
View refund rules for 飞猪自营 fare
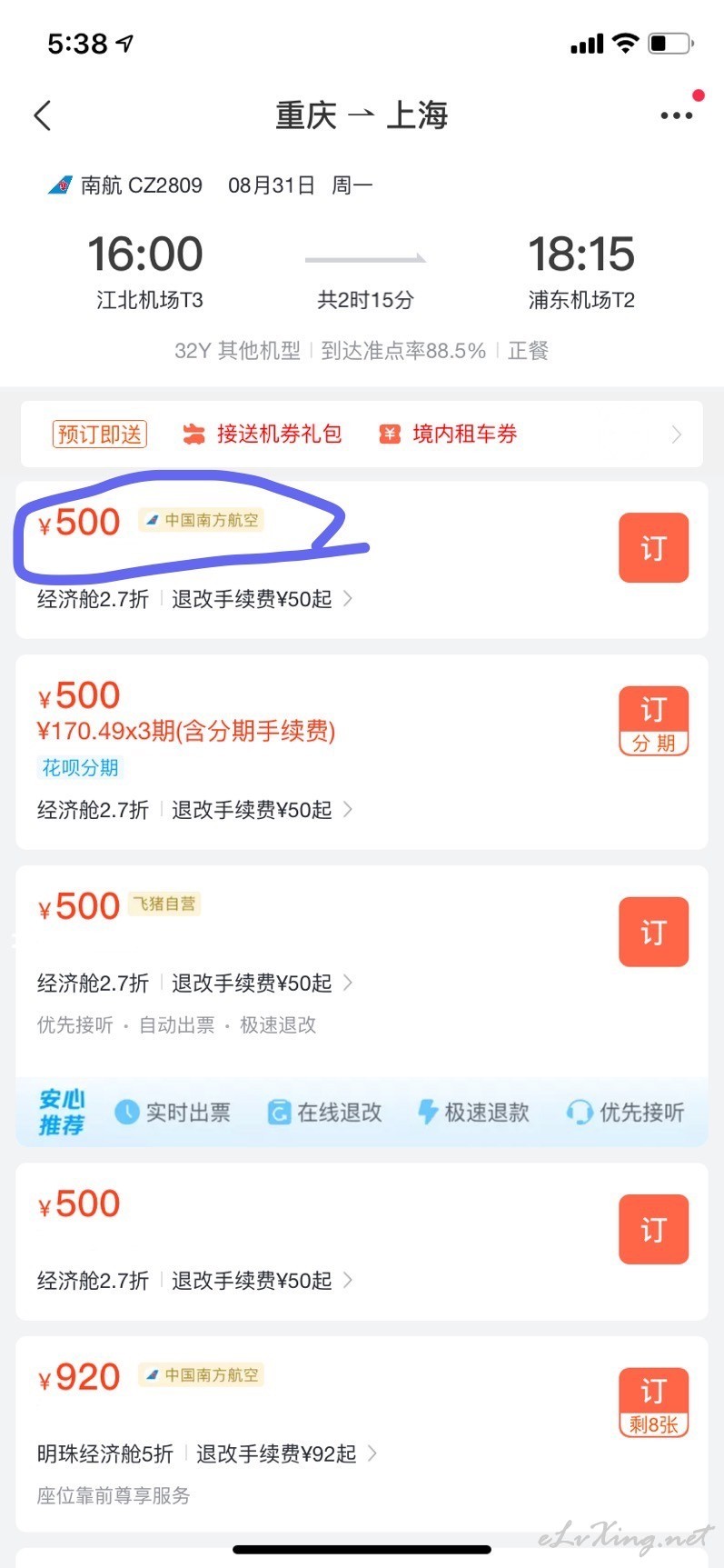[262, 984]
